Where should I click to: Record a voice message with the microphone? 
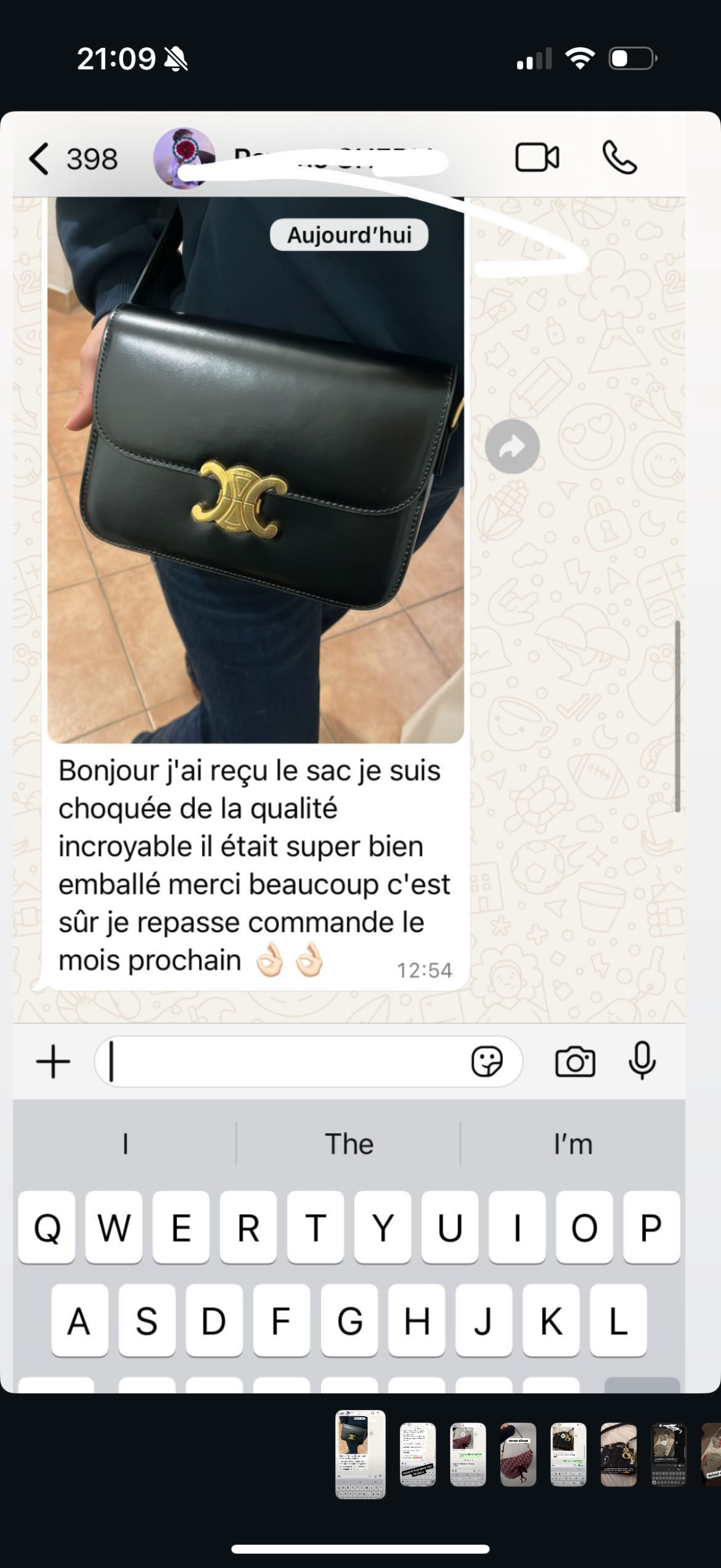click(642, 1061)
